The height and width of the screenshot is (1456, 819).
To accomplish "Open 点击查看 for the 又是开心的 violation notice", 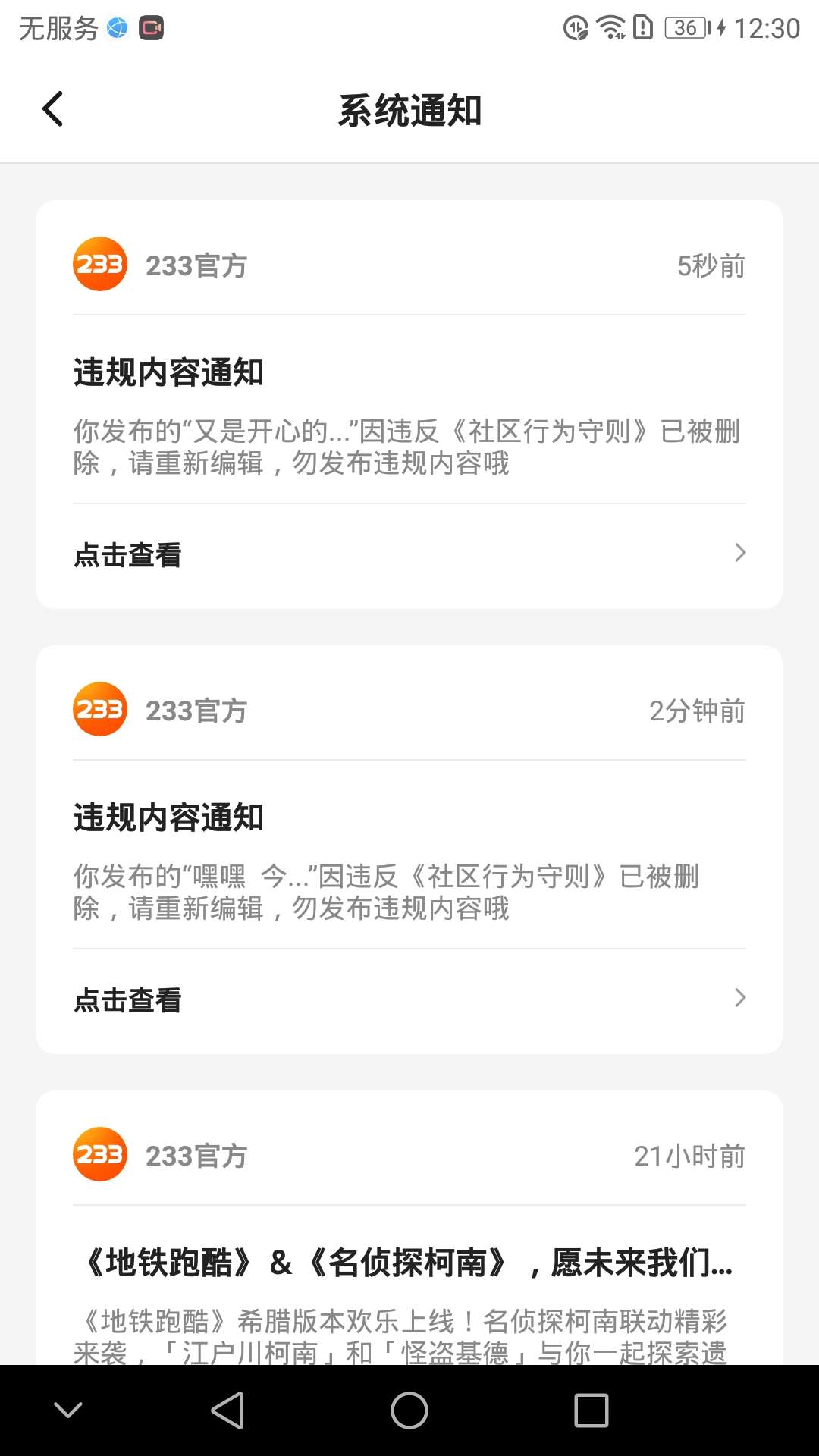I will click(x=409, y=554).
